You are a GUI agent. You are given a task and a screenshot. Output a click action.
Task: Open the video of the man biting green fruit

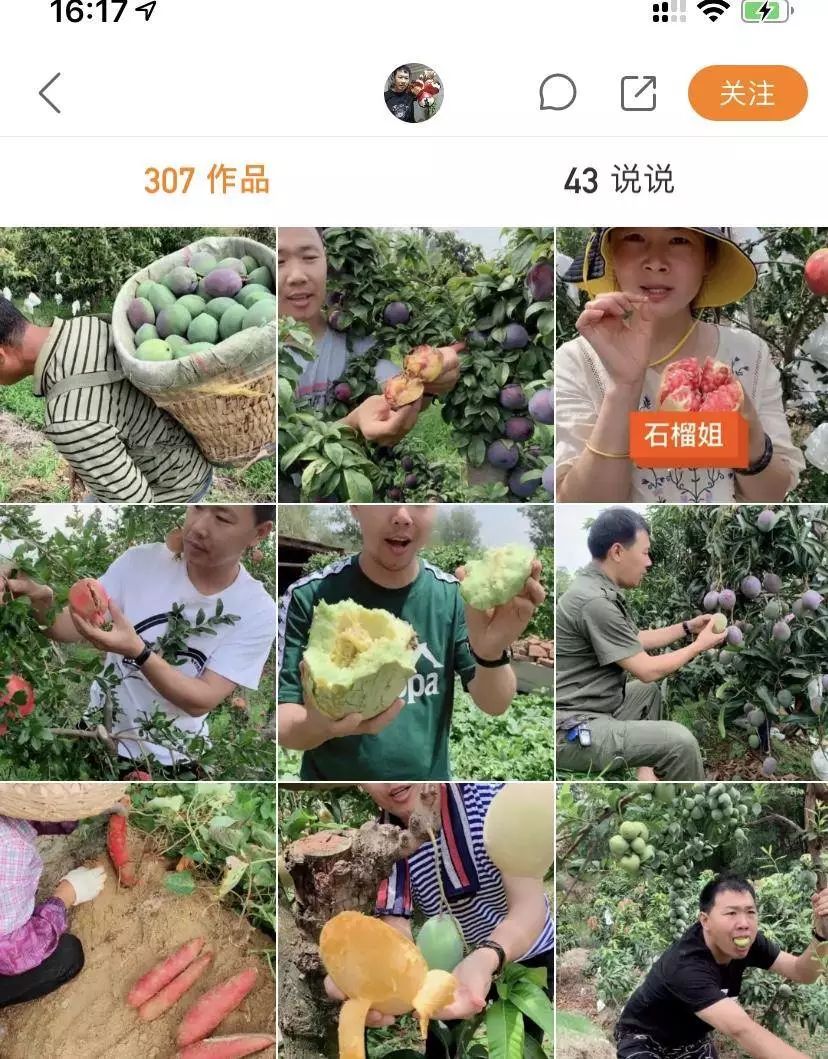[691, 920]
